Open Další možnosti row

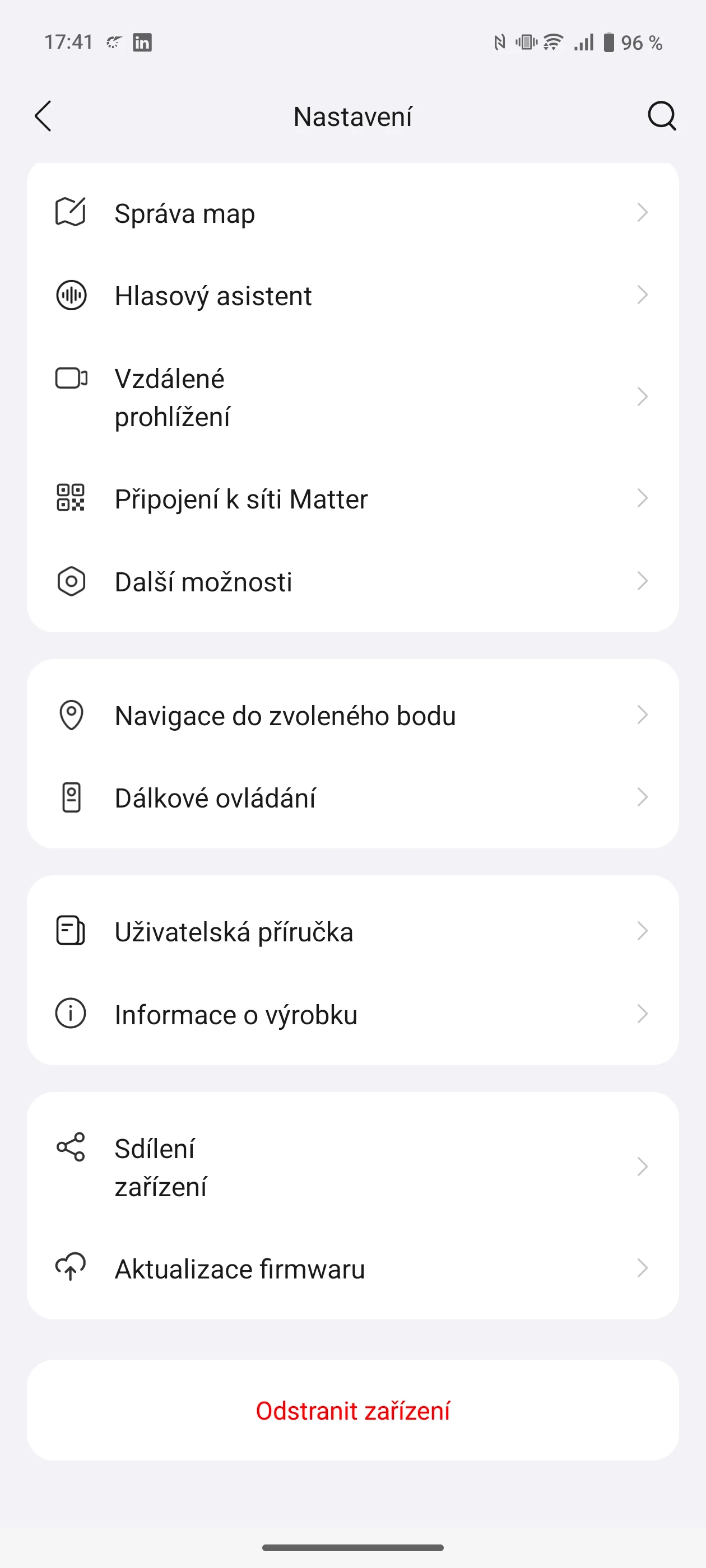tap(352, 581)
